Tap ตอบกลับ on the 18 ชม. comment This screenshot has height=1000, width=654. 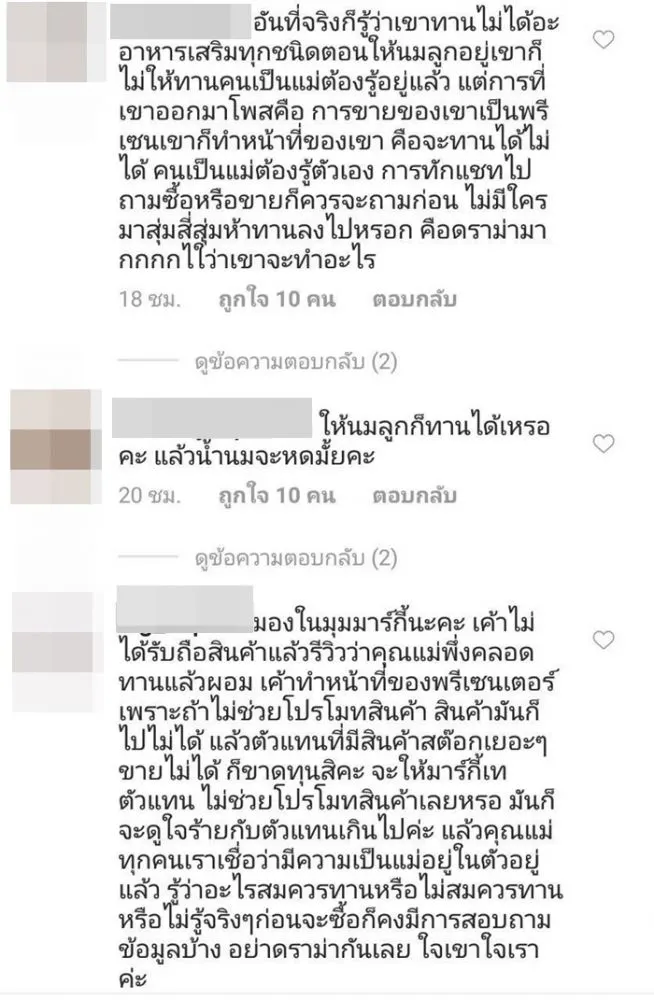[414, 299]
